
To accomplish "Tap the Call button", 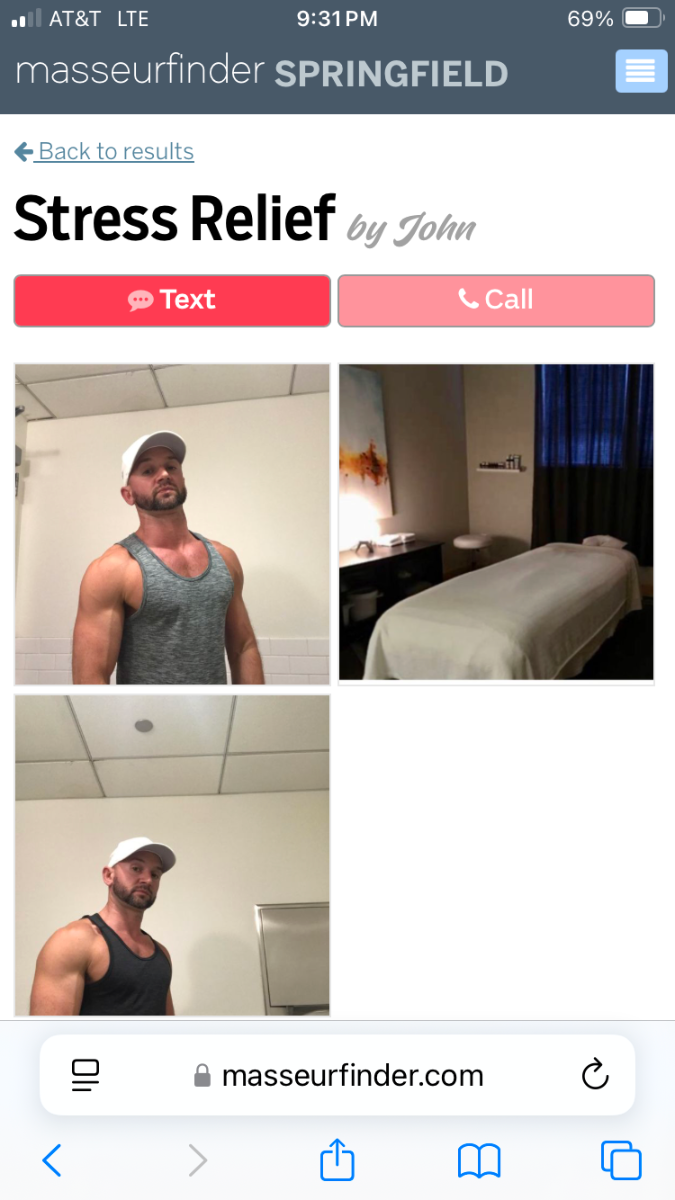I will 496,300.
